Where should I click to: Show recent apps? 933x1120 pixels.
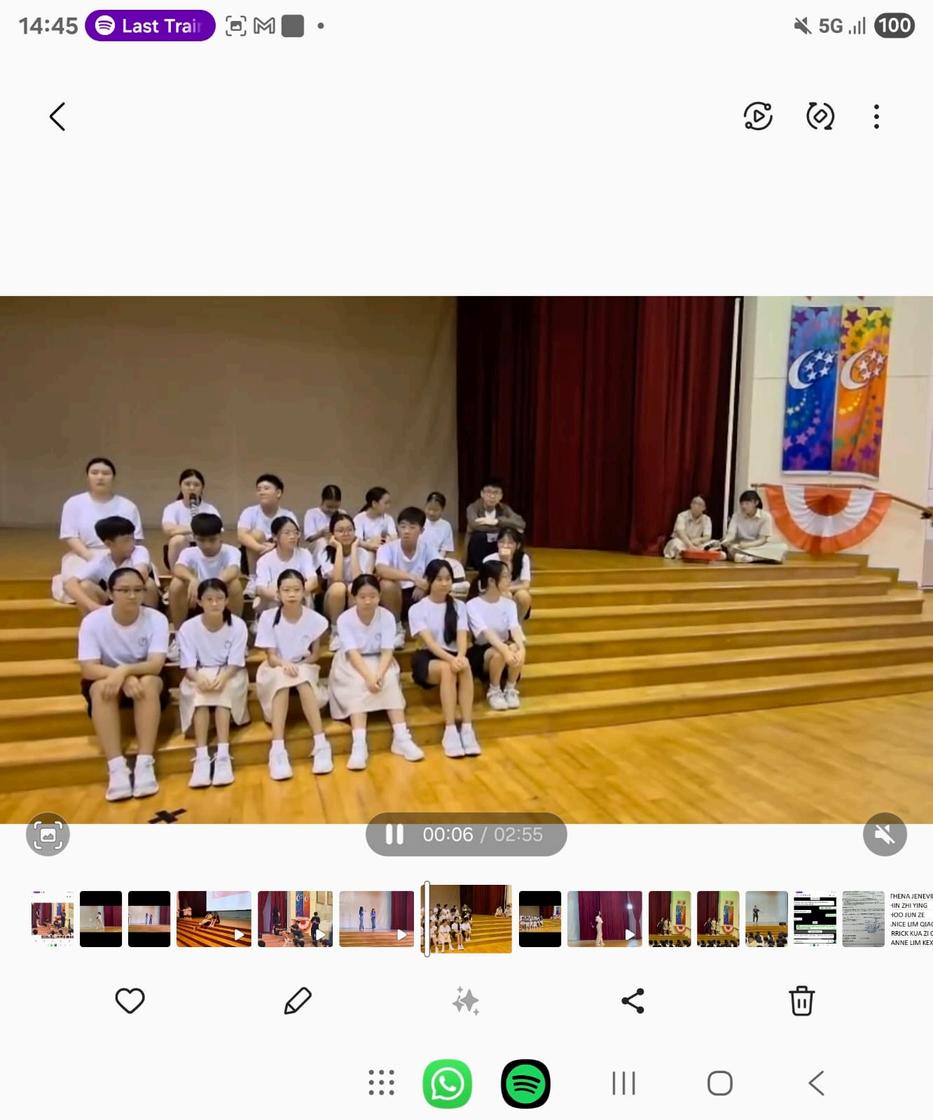(624, 1083)
